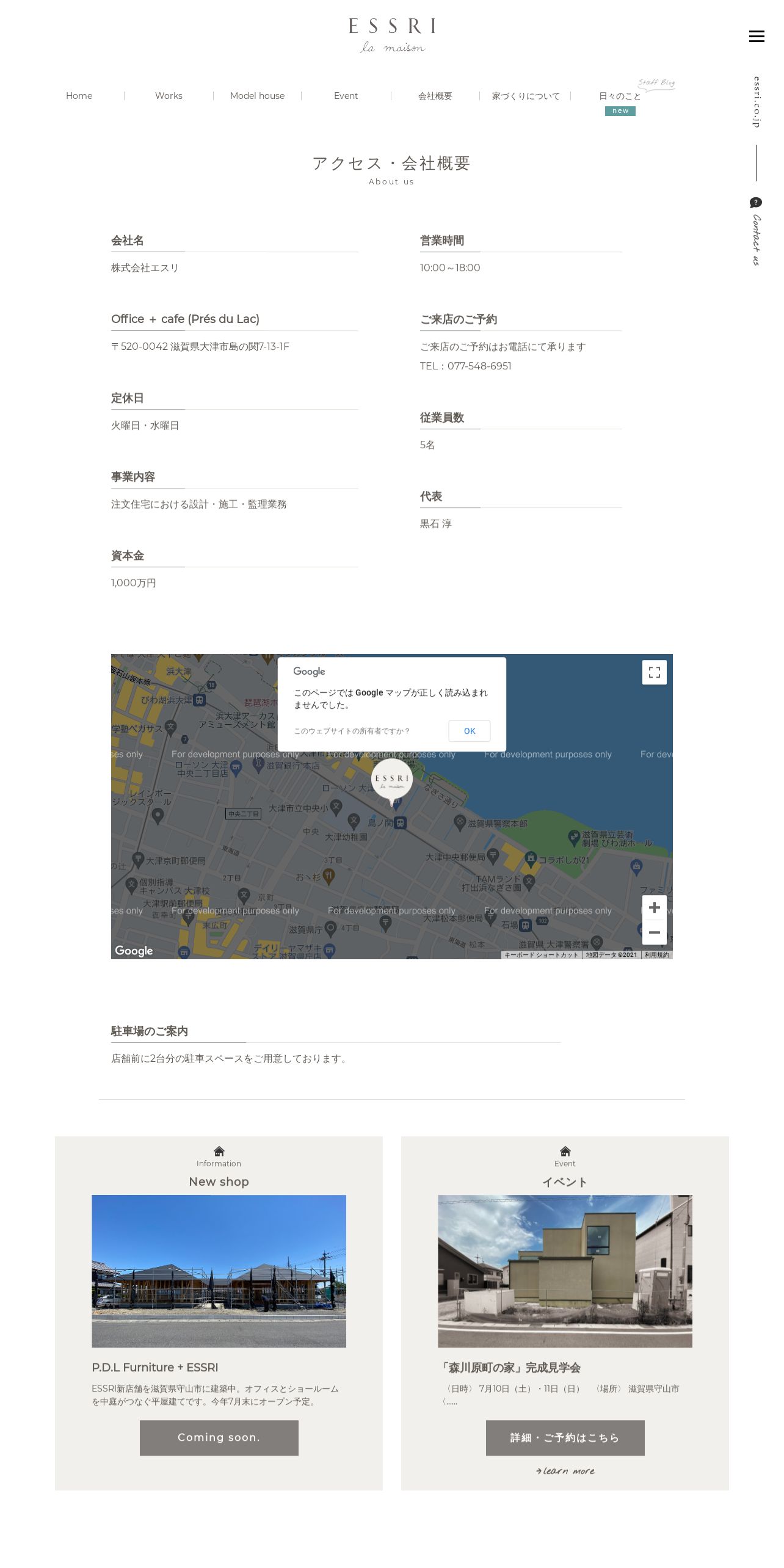Open map 利用規約 terms link

pyautogui.click(x=656, y=954)
